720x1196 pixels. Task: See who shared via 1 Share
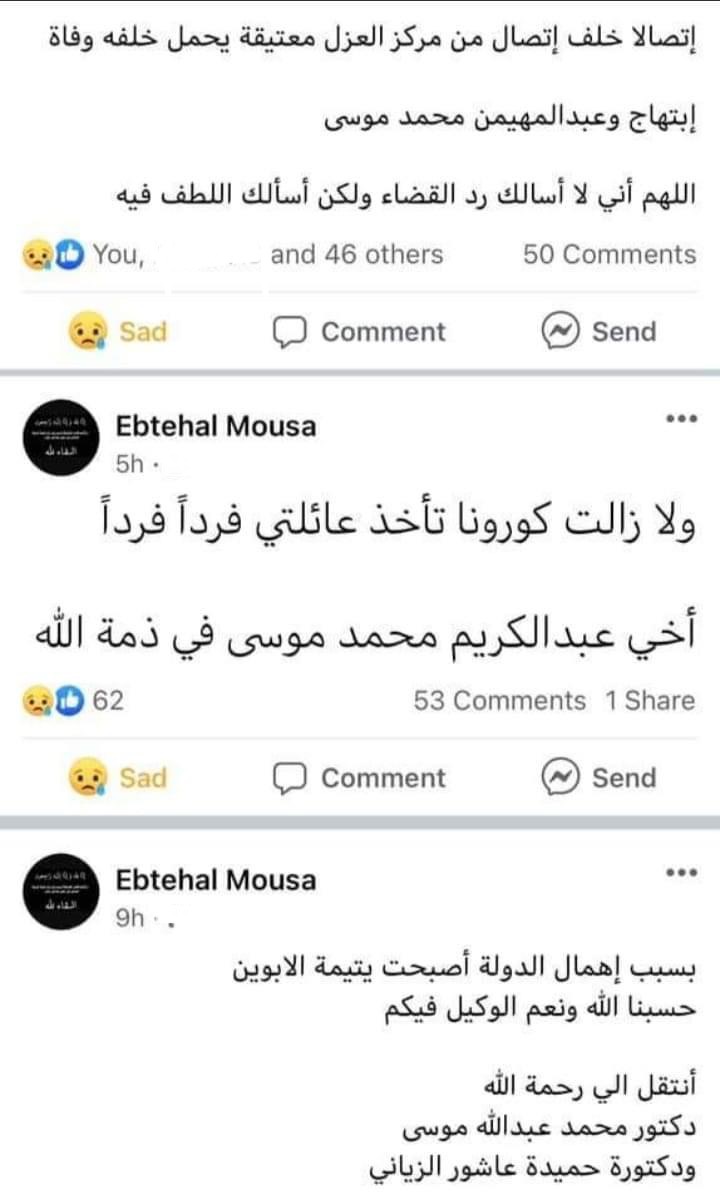649,701
